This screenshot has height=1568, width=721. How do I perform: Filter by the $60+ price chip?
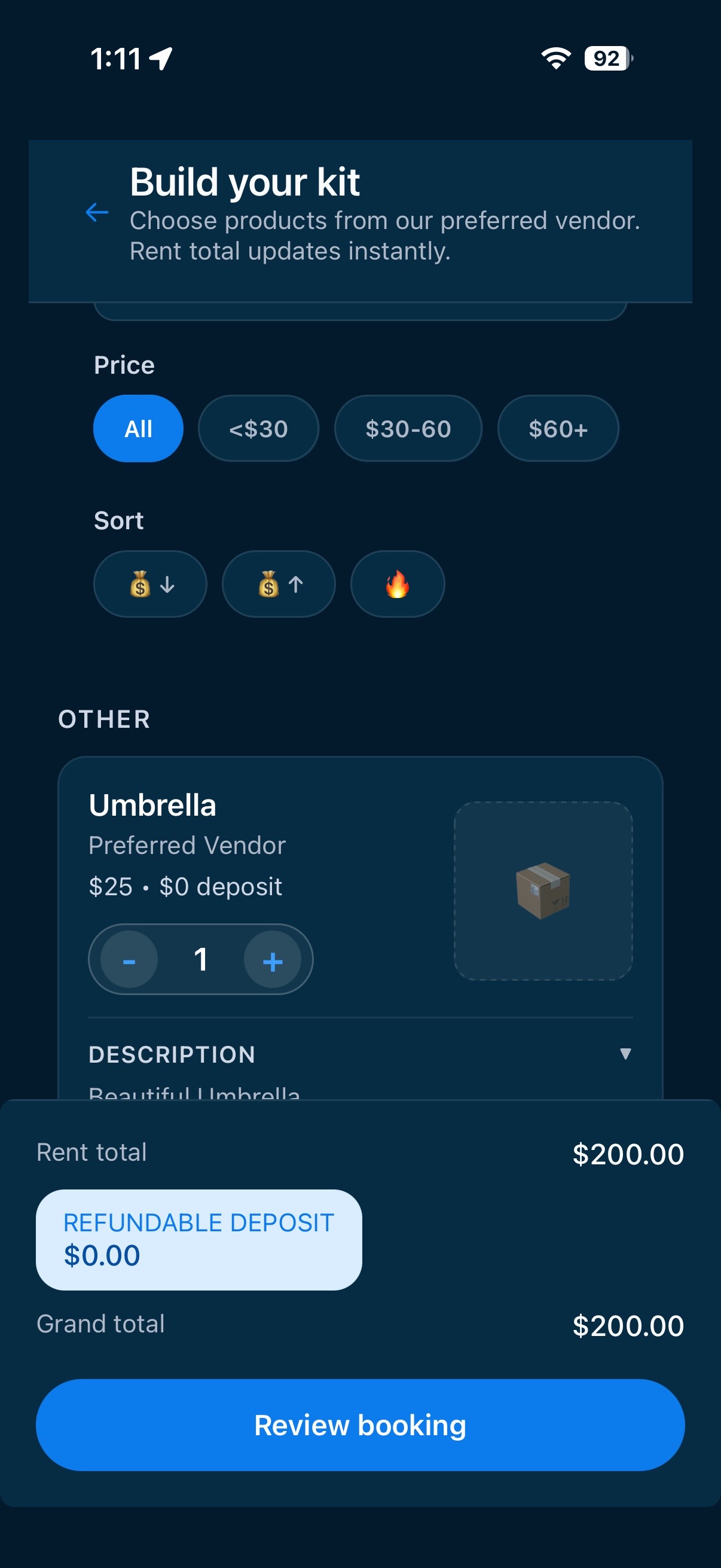click(x=557, y=429)
